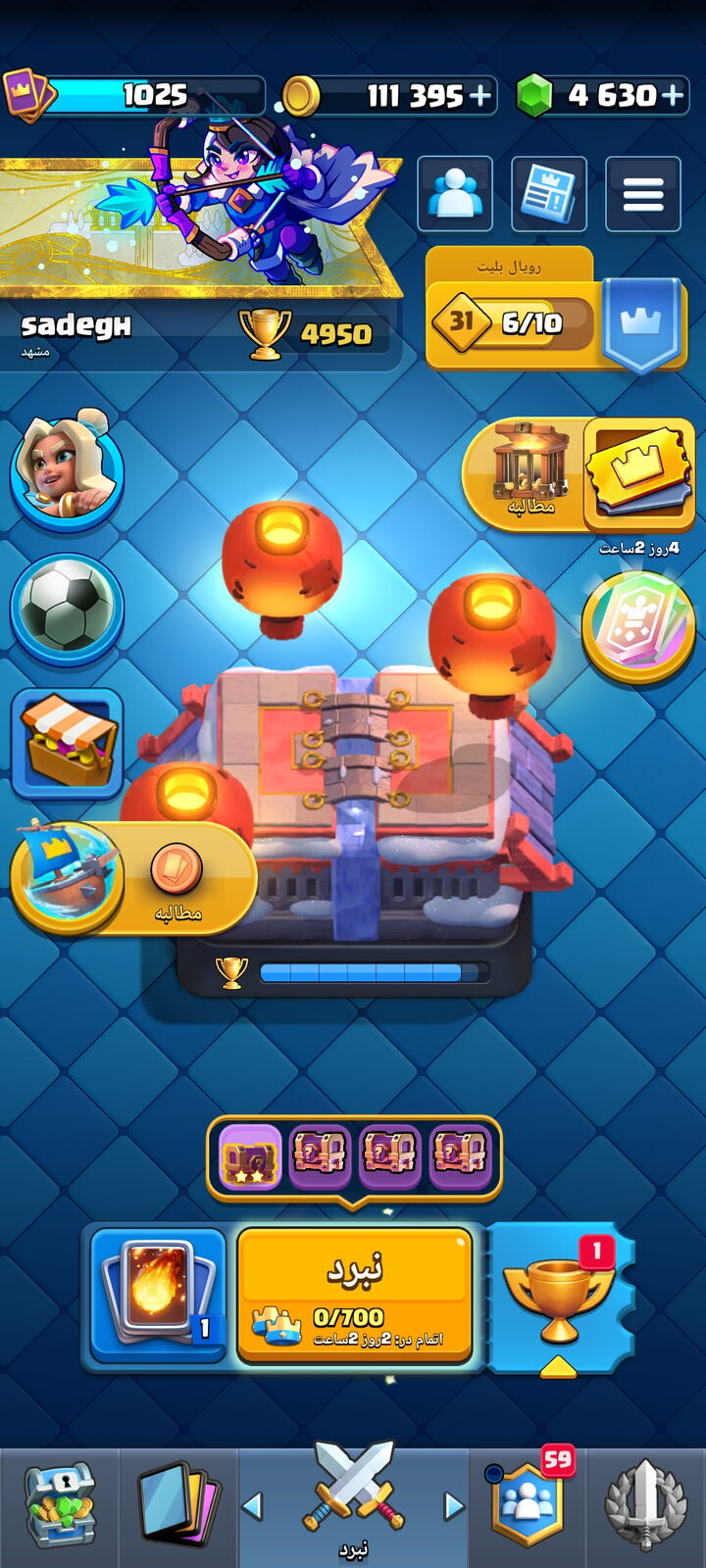The image size is (706, 1568).
Task: Add more gold with the plus
Action: [x=480, y=95]
